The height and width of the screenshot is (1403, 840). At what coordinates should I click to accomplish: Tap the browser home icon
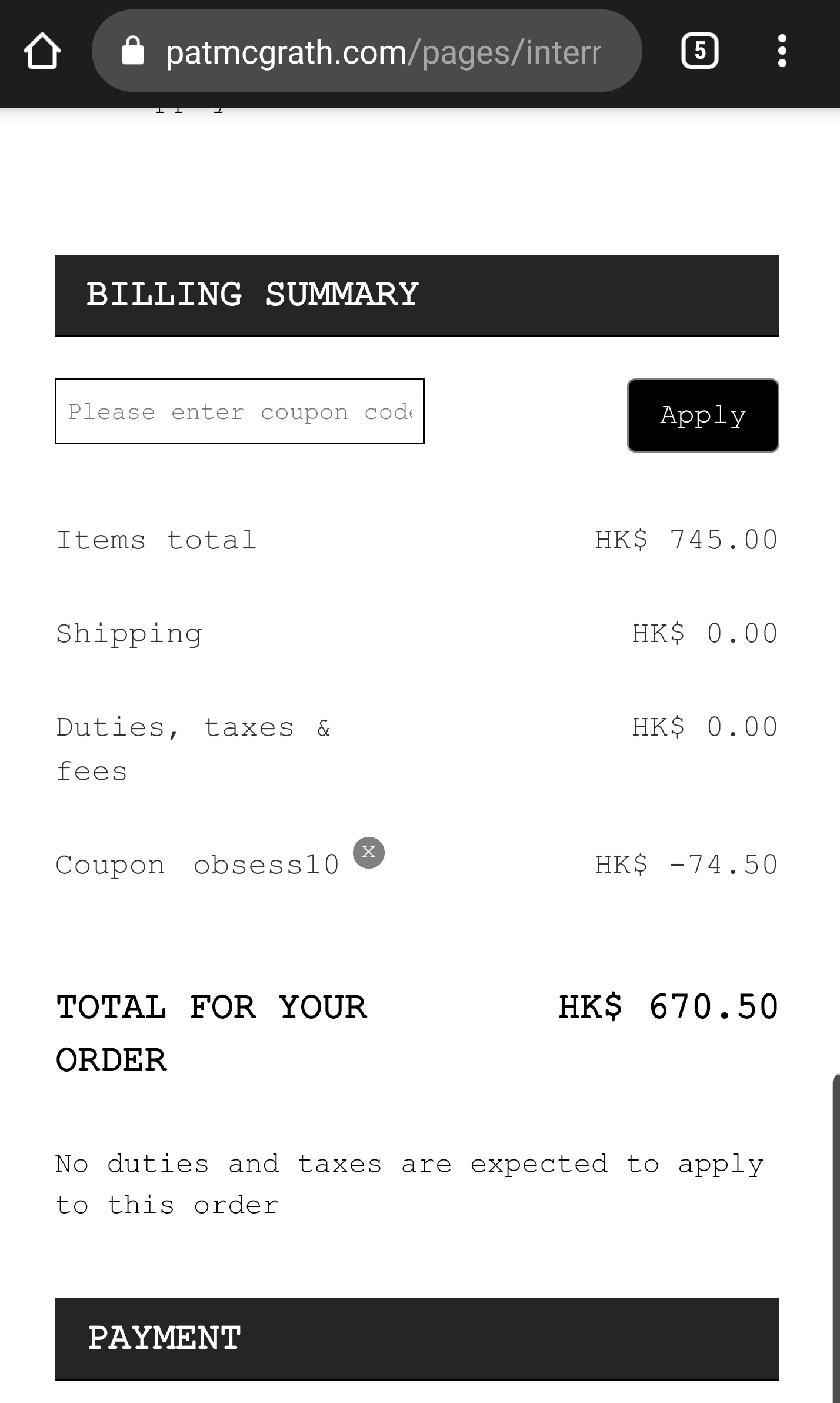pyautogui.click(x=42, y=51)
